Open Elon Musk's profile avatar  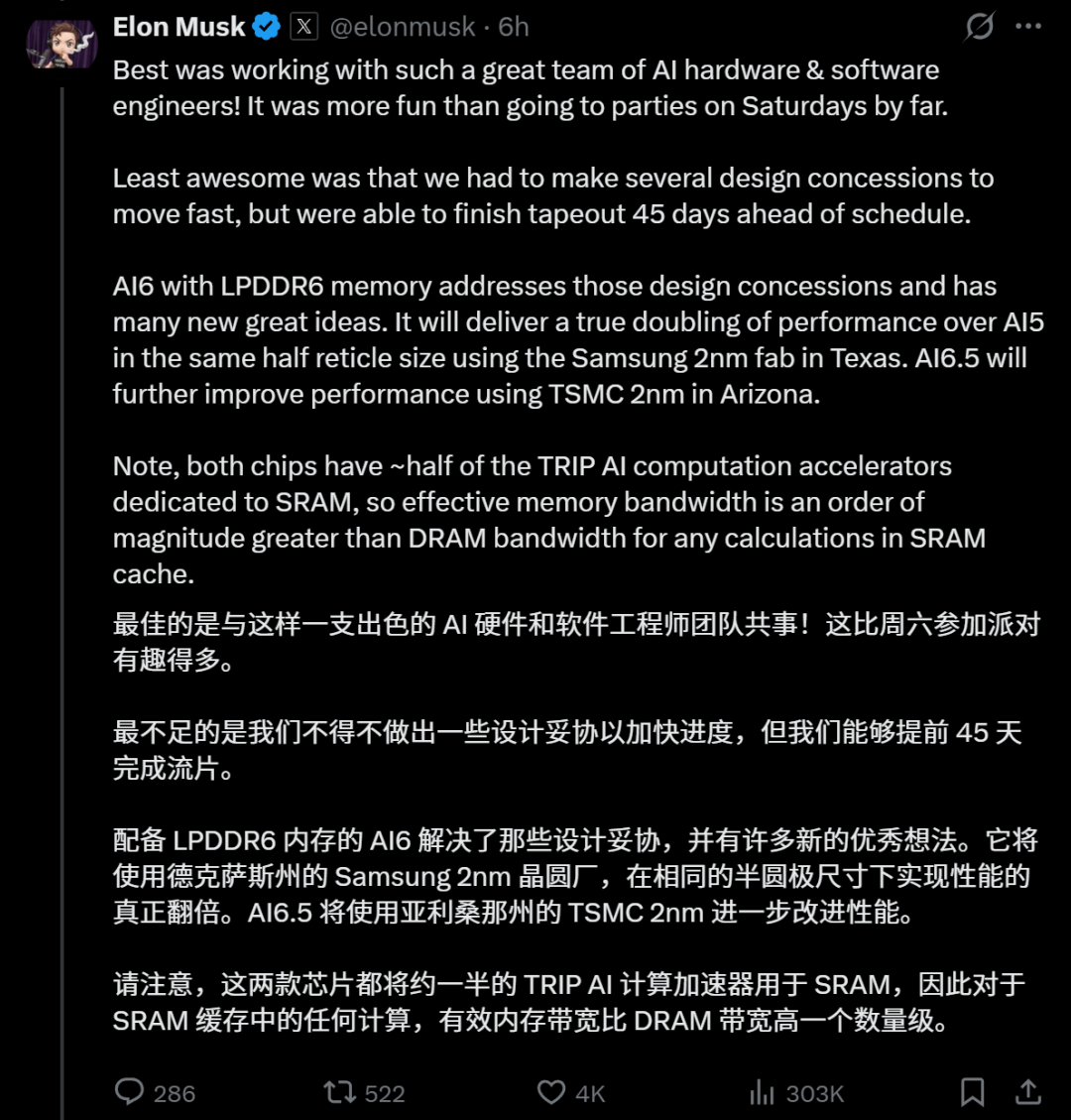coord(61,45)
